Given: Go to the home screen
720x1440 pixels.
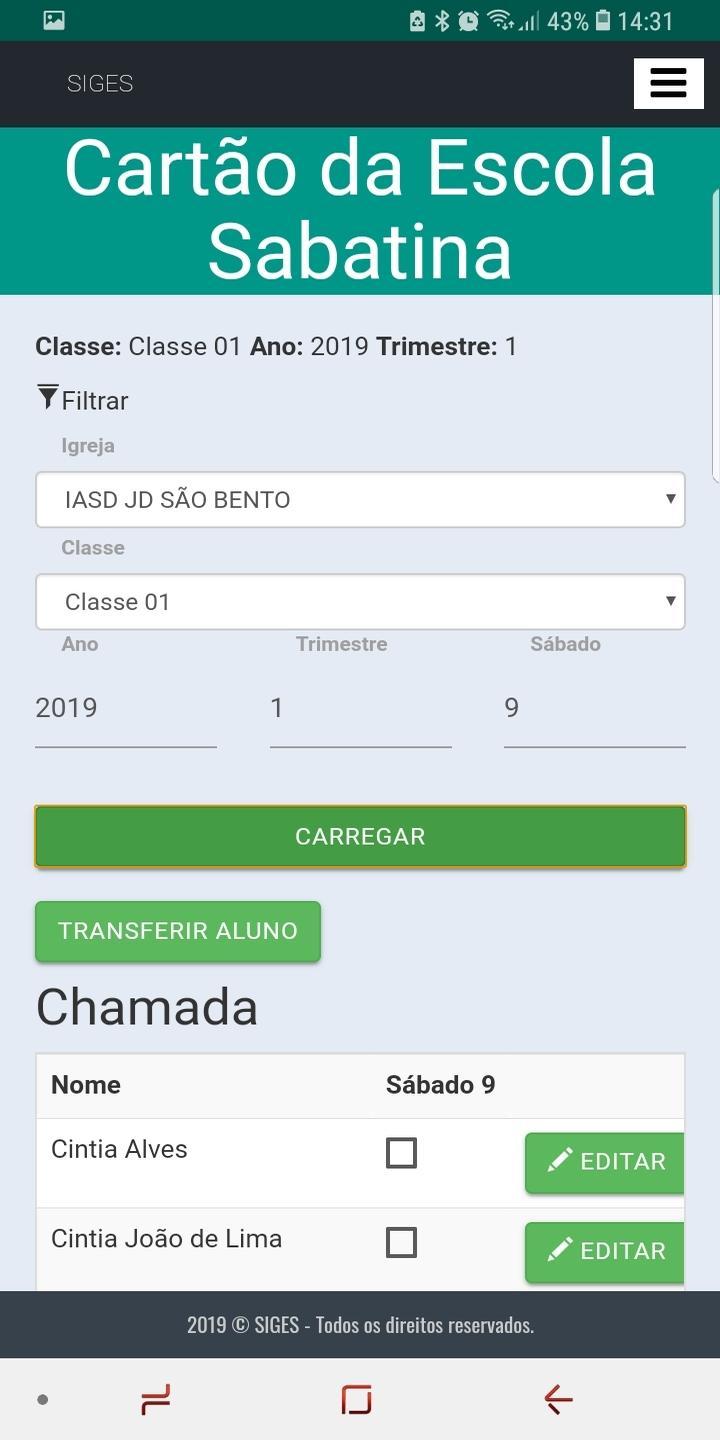Looking at the screenshot, I should tap(356, 1399).
